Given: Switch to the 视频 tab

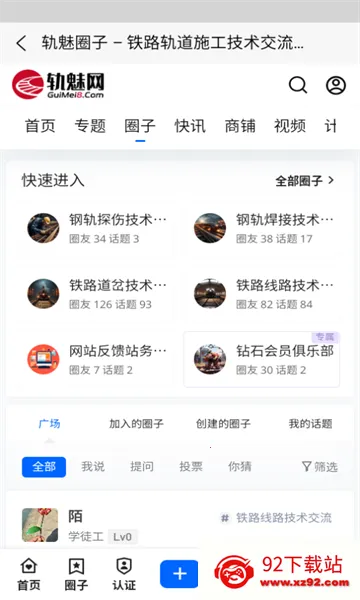Looking at the screenshot, I should tap(290, 126).
